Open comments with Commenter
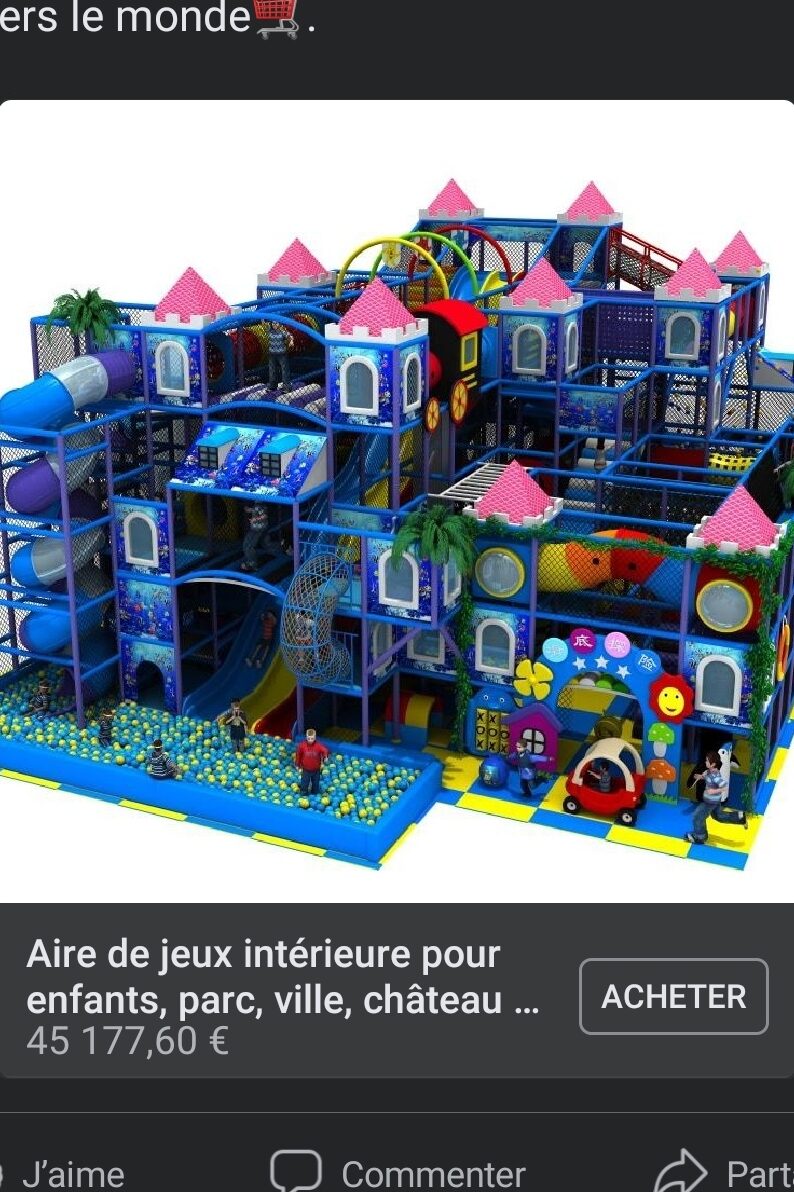Image resolution: width=794 pixels, height=1192 pixels. point(400,1173)
